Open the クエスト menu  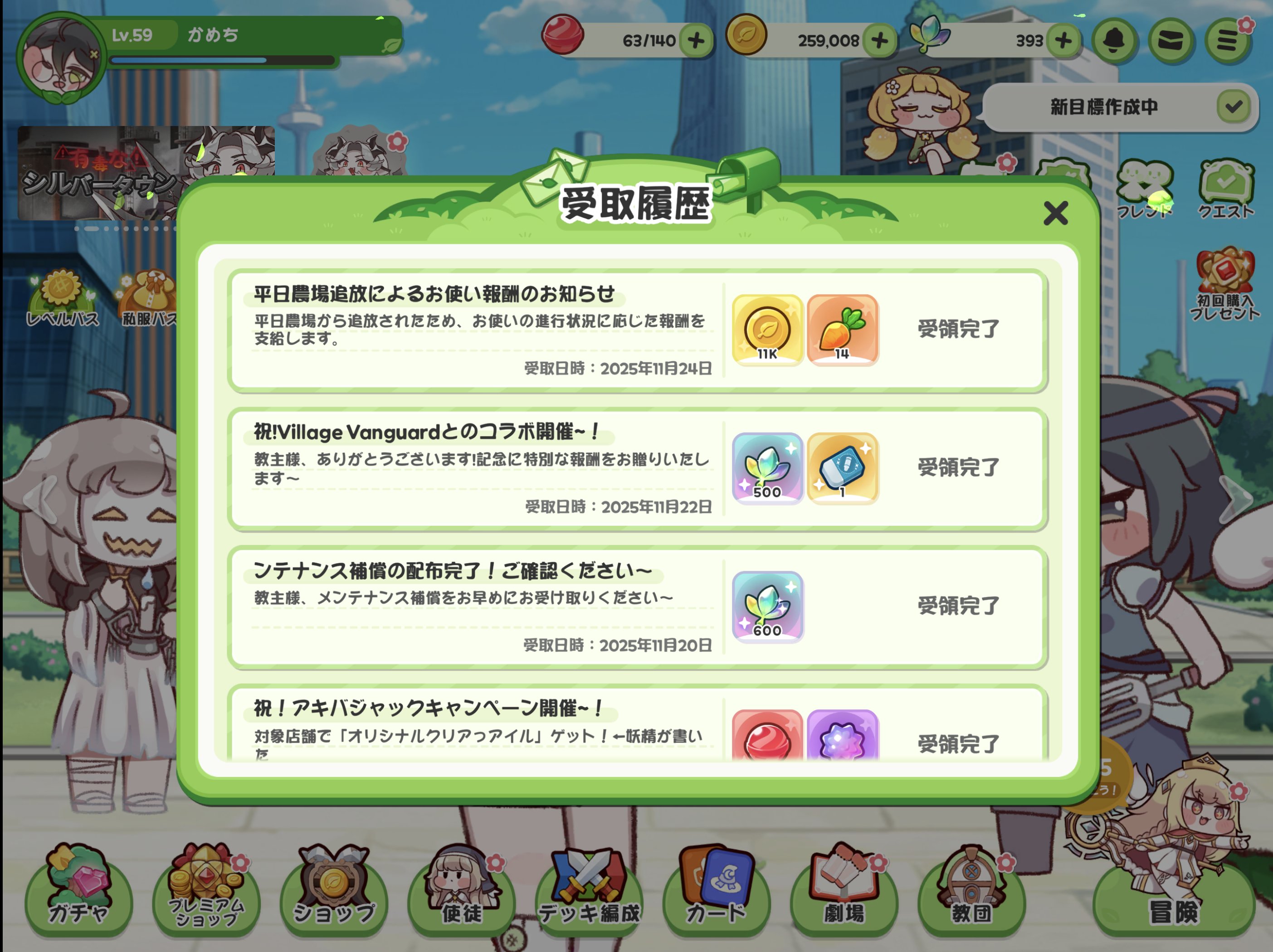1226,190
